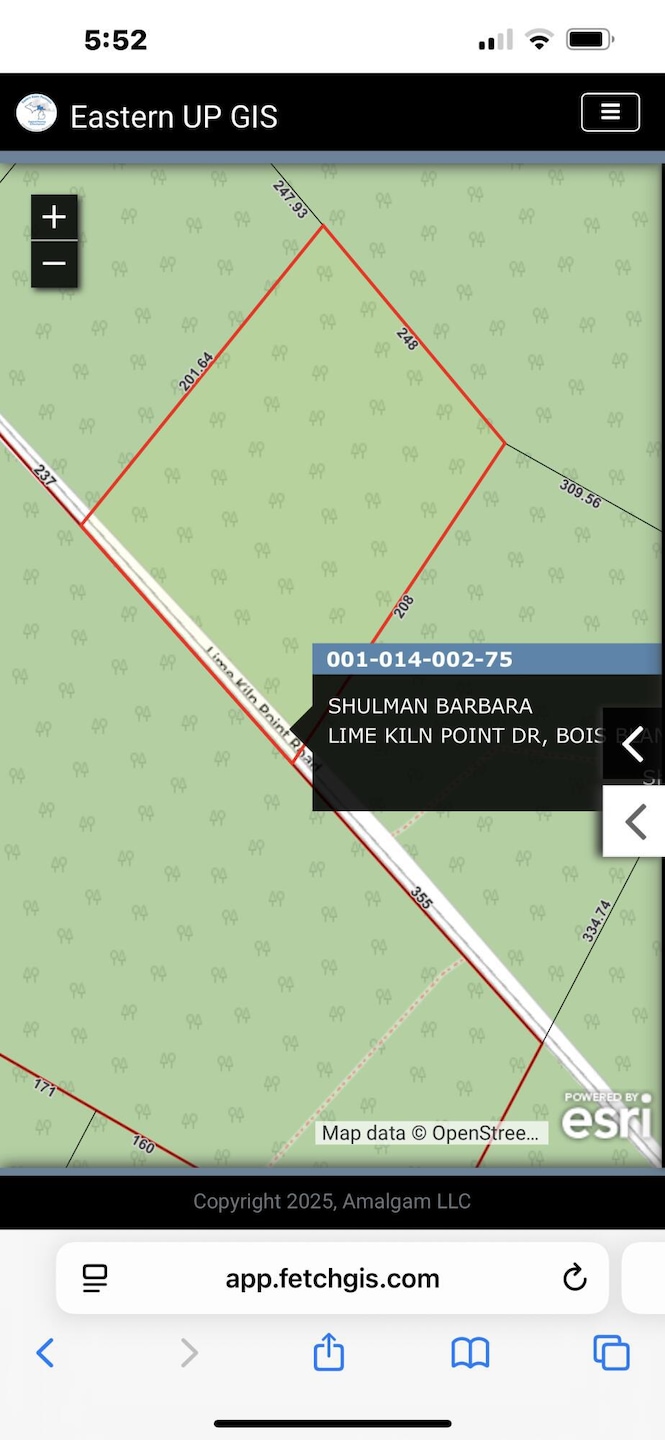Tap the app.fetchgis.com address bar

(332, 1278)
